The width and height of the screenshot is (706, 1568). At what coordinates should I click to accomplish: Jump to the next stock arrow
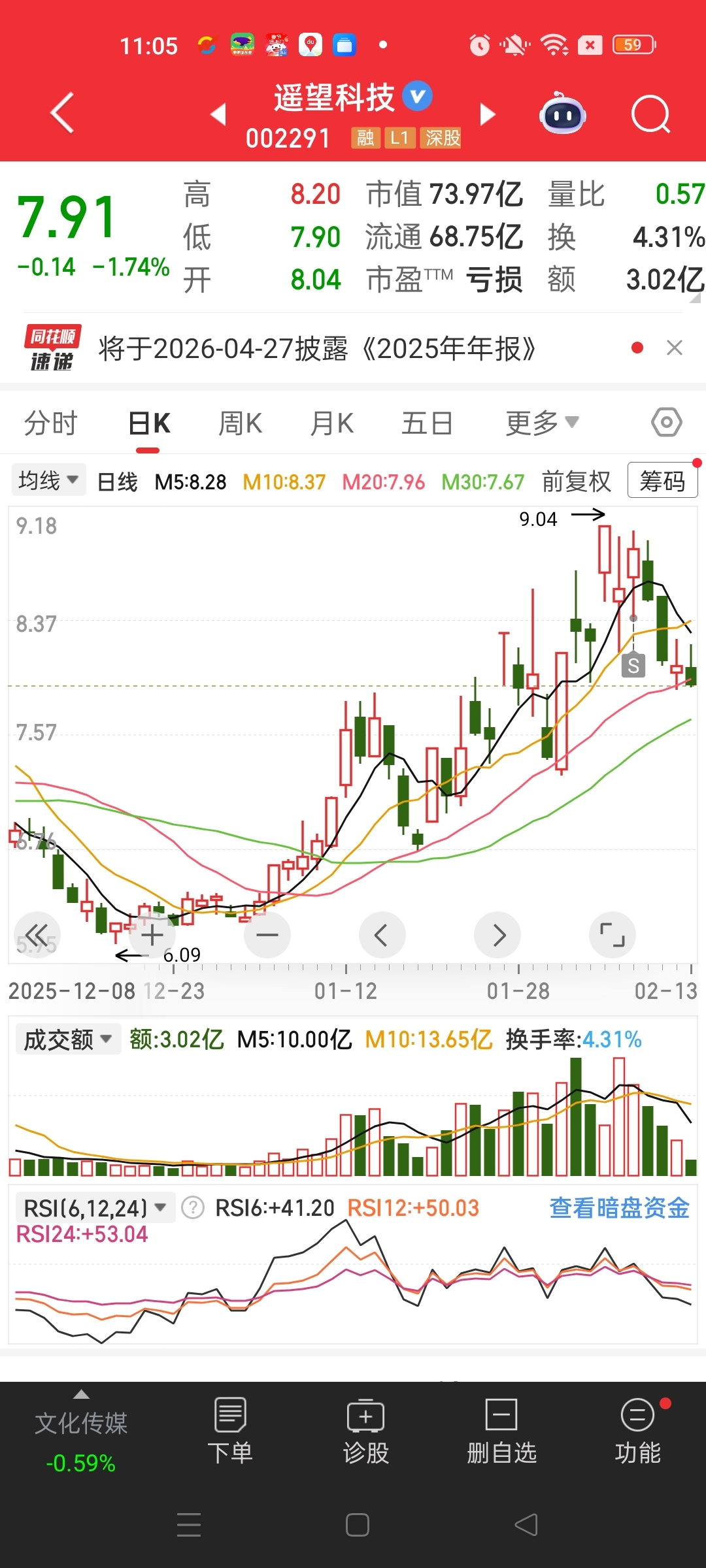(487, 114)
